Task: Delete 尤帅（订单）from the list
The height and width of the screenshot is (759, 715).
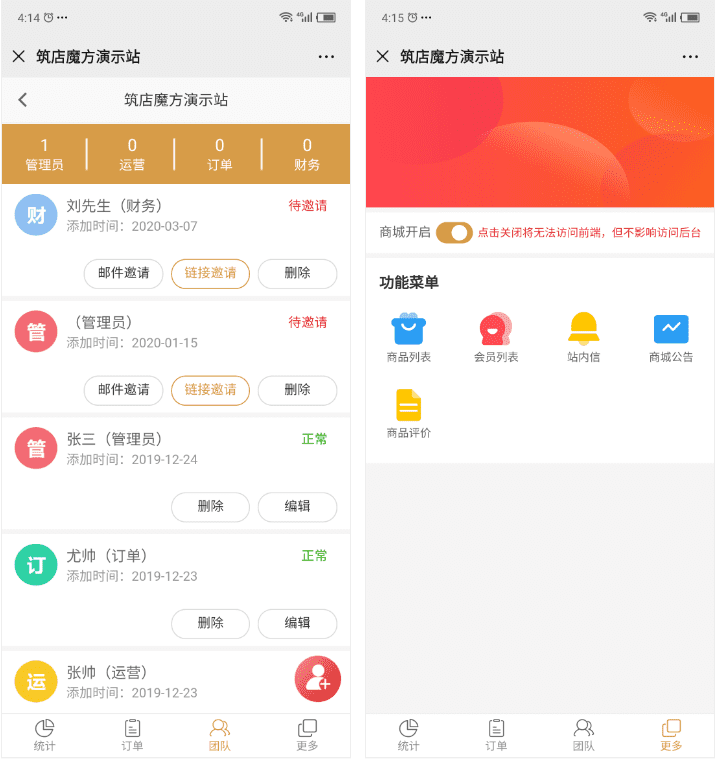Action: [x=210, y=624]
